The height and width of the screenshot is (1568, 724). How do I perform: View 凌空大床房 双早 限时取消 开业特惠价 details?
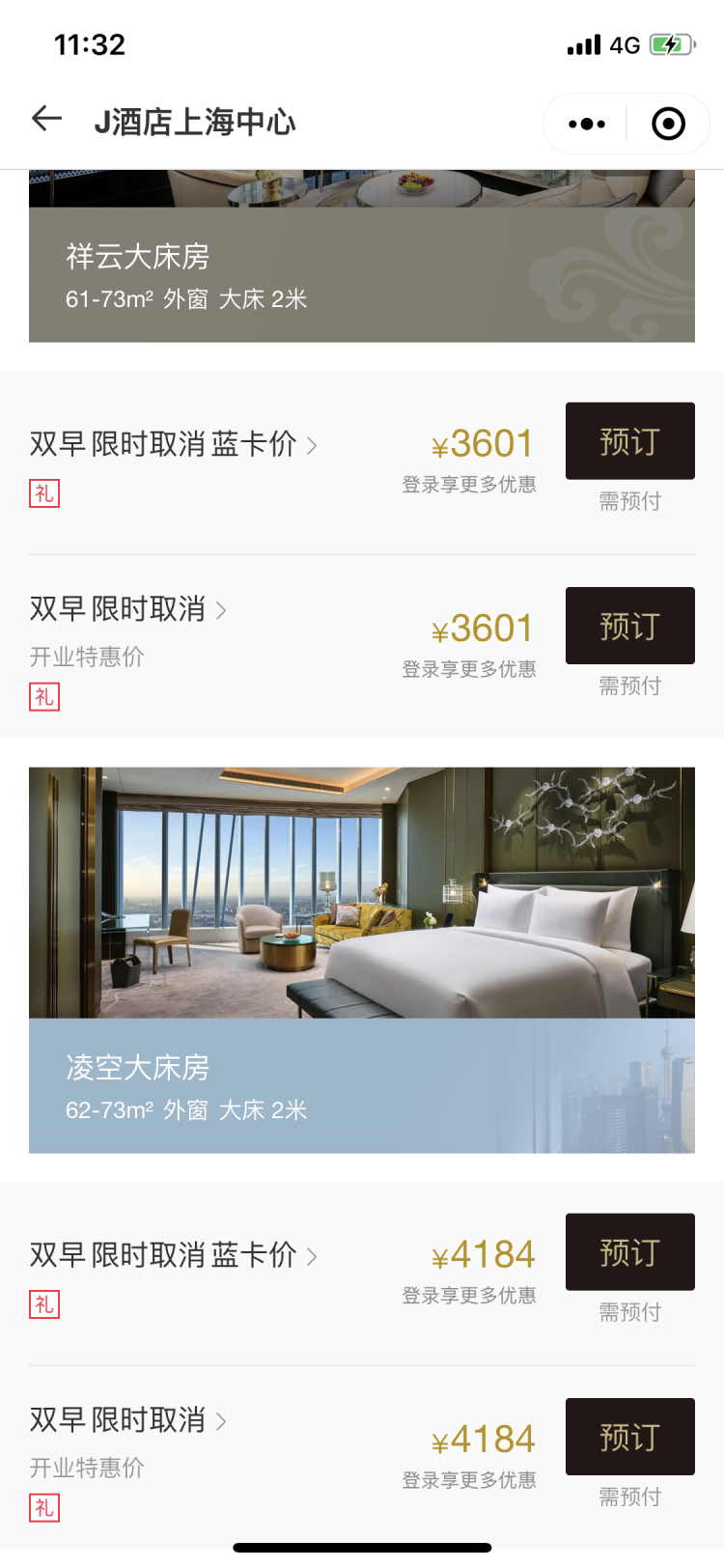(x=127, y=1420)
